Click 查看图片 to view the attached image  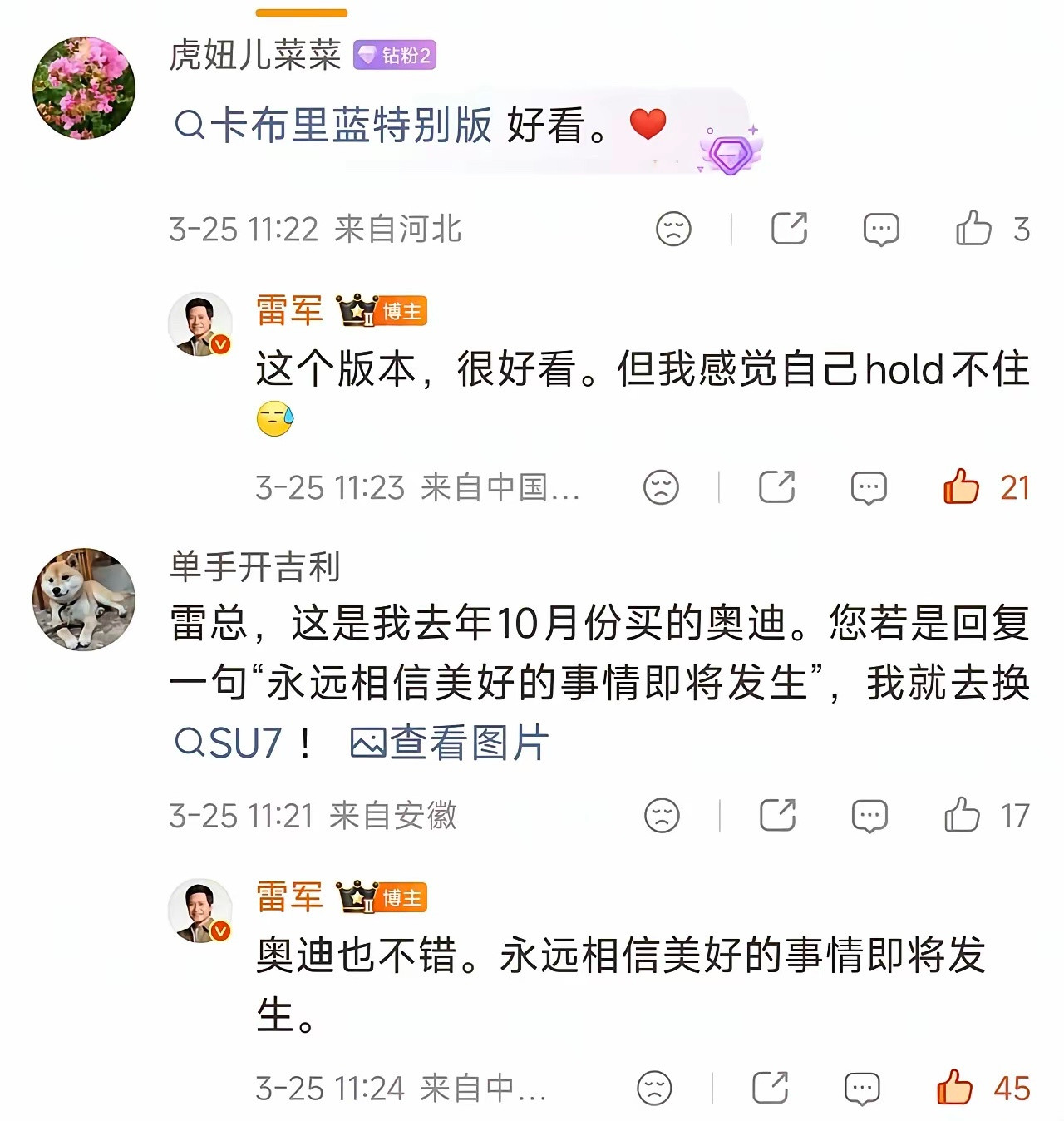451,743
